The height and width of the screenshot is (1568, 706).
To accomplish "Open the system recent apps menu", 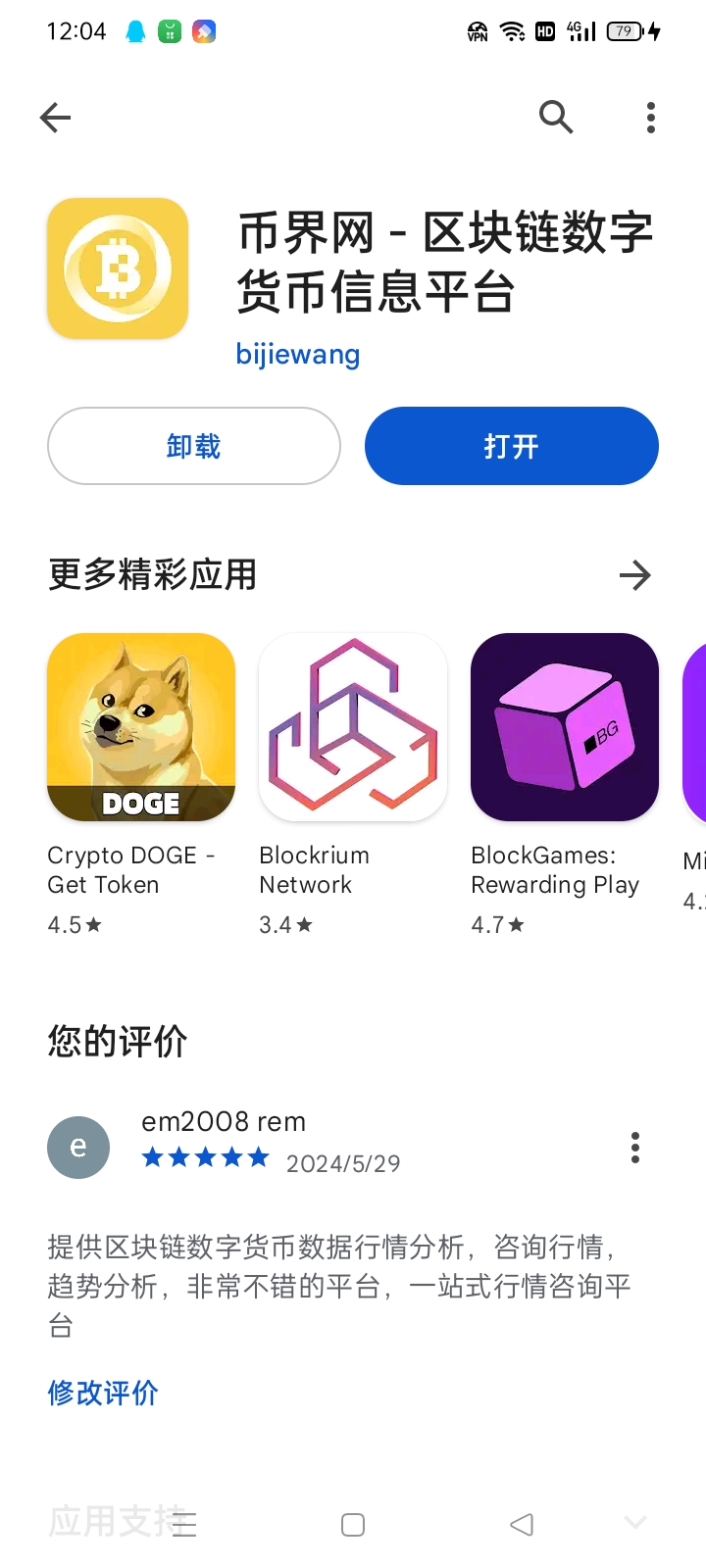I will point(184,1525).
